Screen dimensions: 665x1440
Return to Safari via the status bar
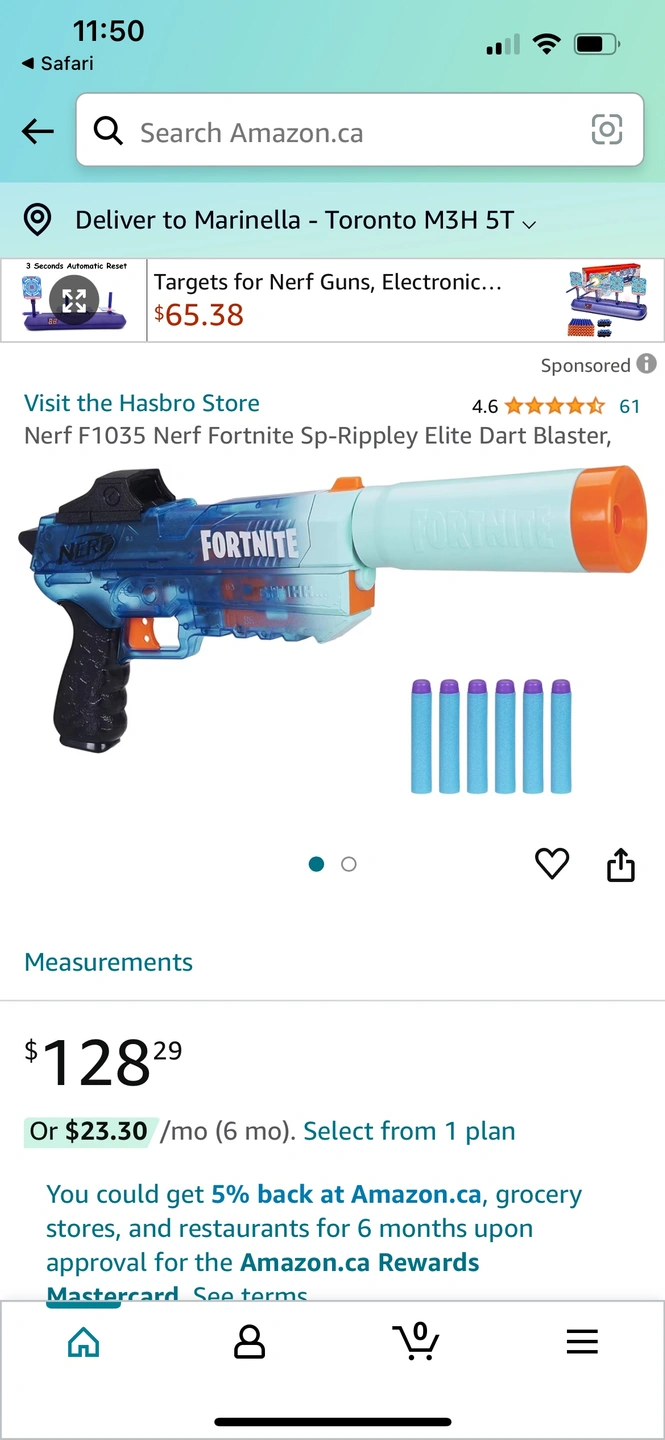(57, 63)
